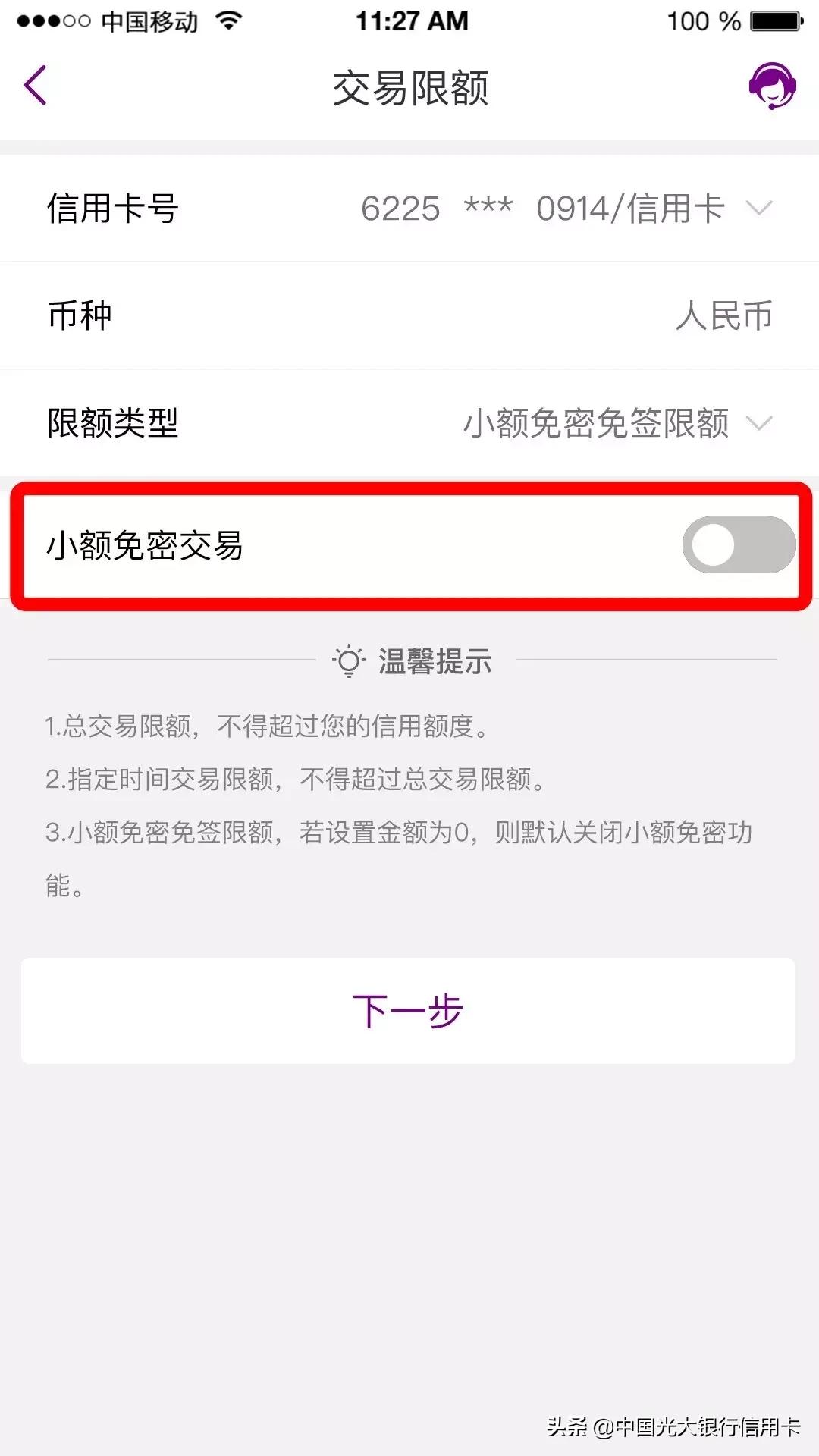Click the lightbulb icon next to 温馨提示
819x1456 pixels.
[x=348, y=661]
